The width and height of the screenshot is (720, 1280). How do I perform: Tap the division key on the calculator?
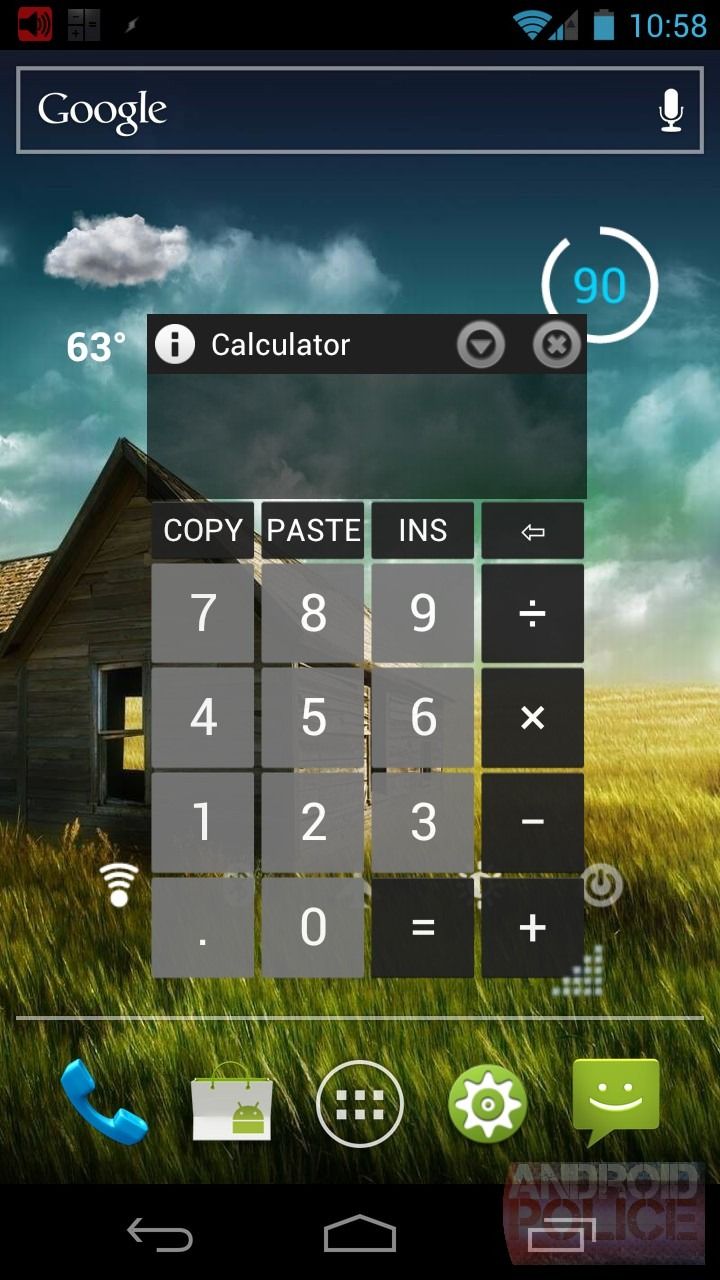point(532,614)
